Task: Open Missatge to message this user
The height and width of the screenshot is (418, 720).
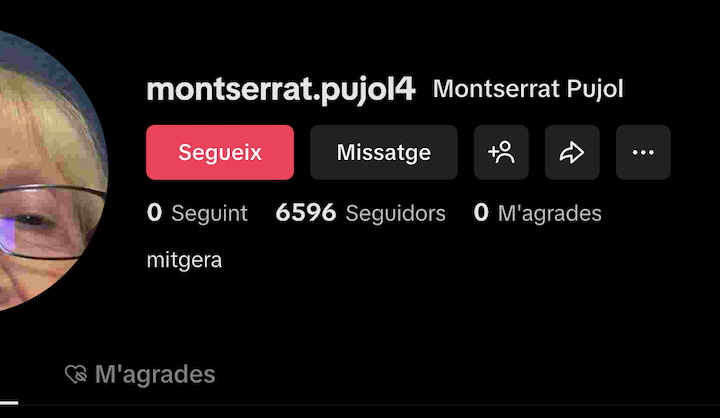Action: click(384, 152)
